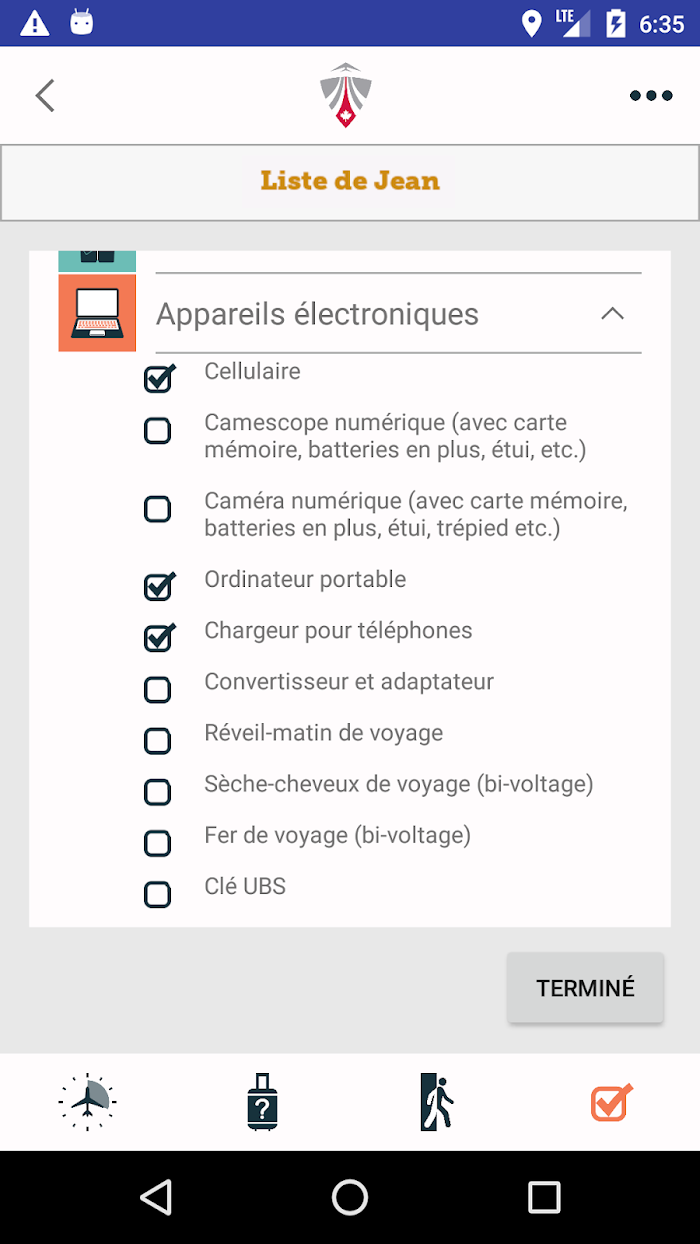
Task: Go back using the top-left arrow
Action: 44,96
